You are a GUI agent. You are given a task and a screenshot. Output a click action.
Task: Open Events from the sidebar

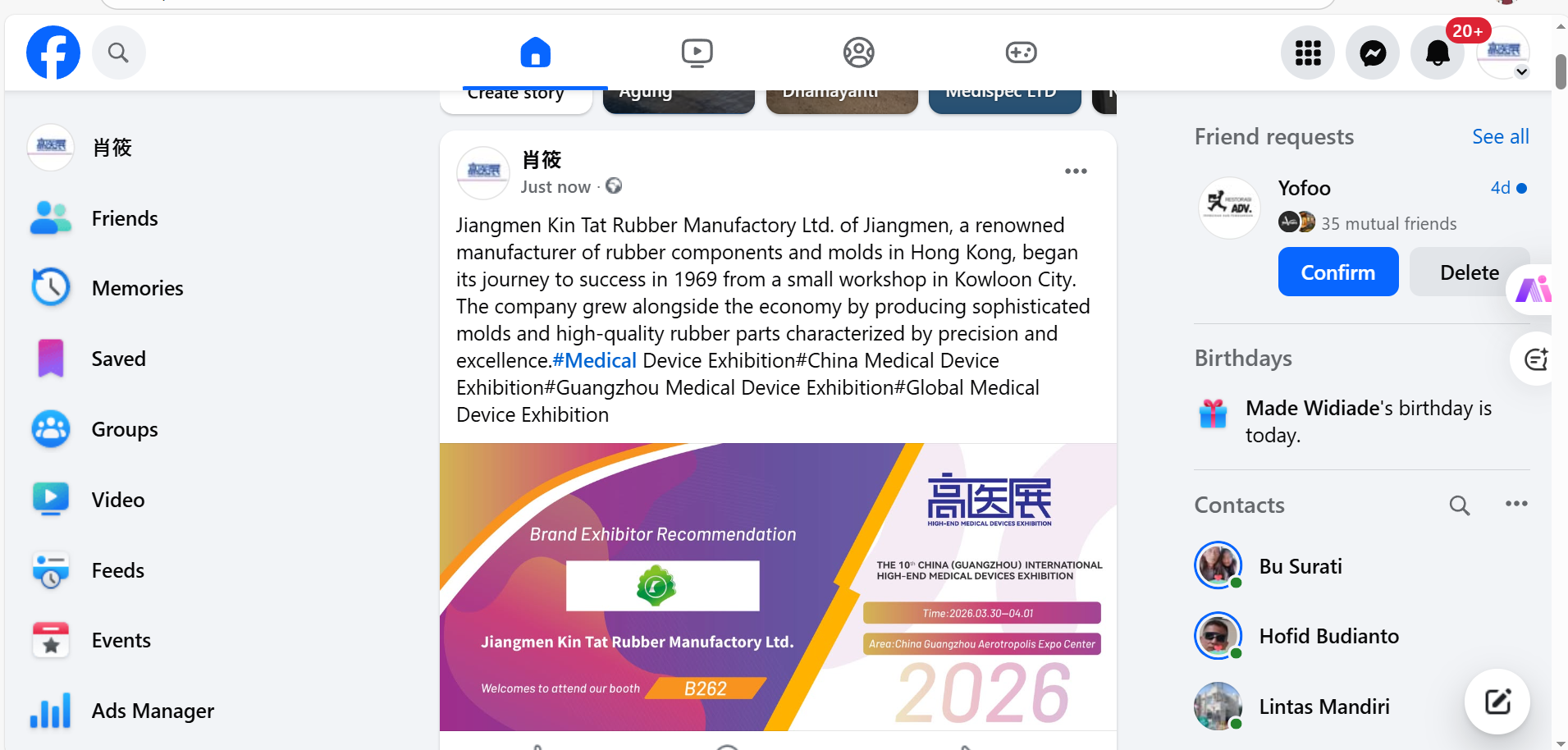coord(121,640)
